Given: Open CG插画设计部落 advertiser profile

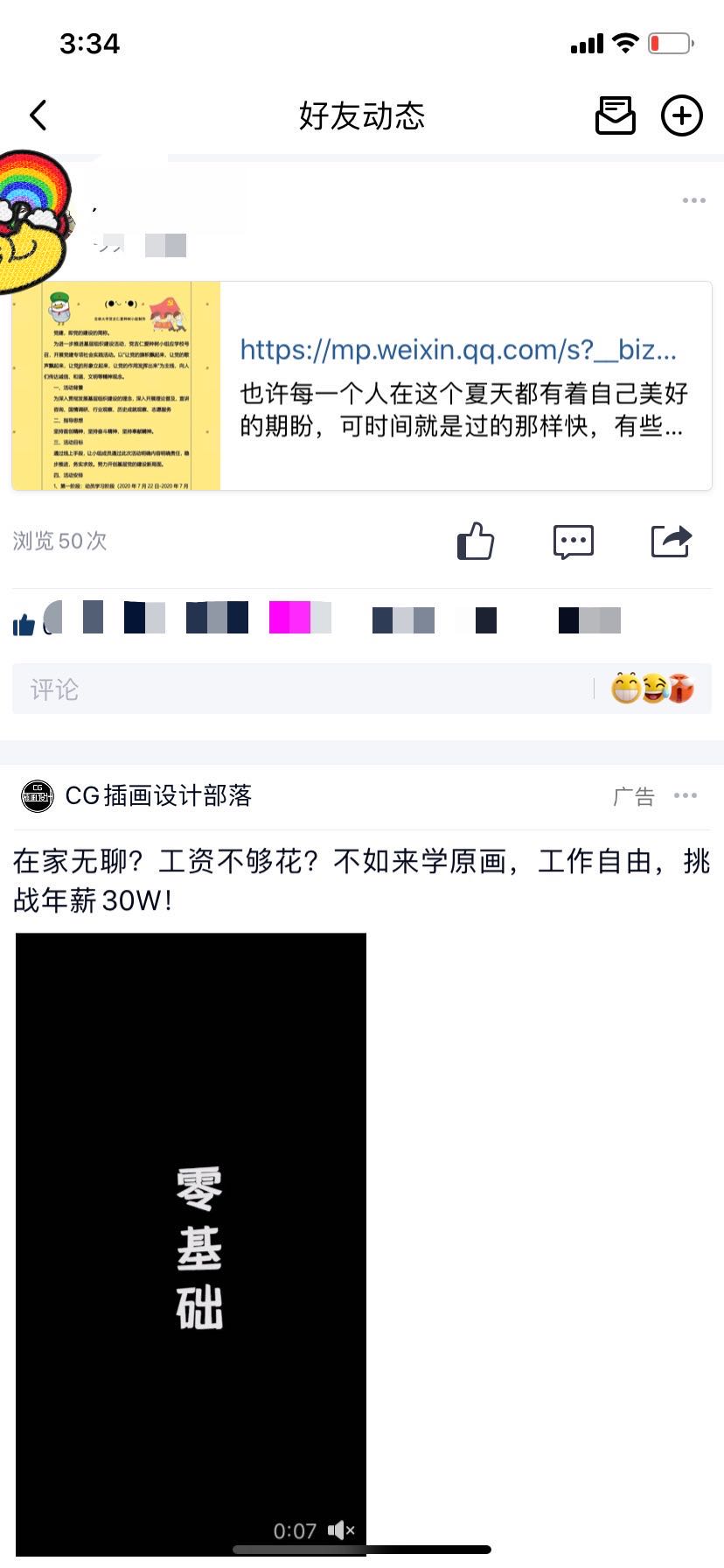Looking at the screenshot, I should pyautogui.click(x=157, y=795).
